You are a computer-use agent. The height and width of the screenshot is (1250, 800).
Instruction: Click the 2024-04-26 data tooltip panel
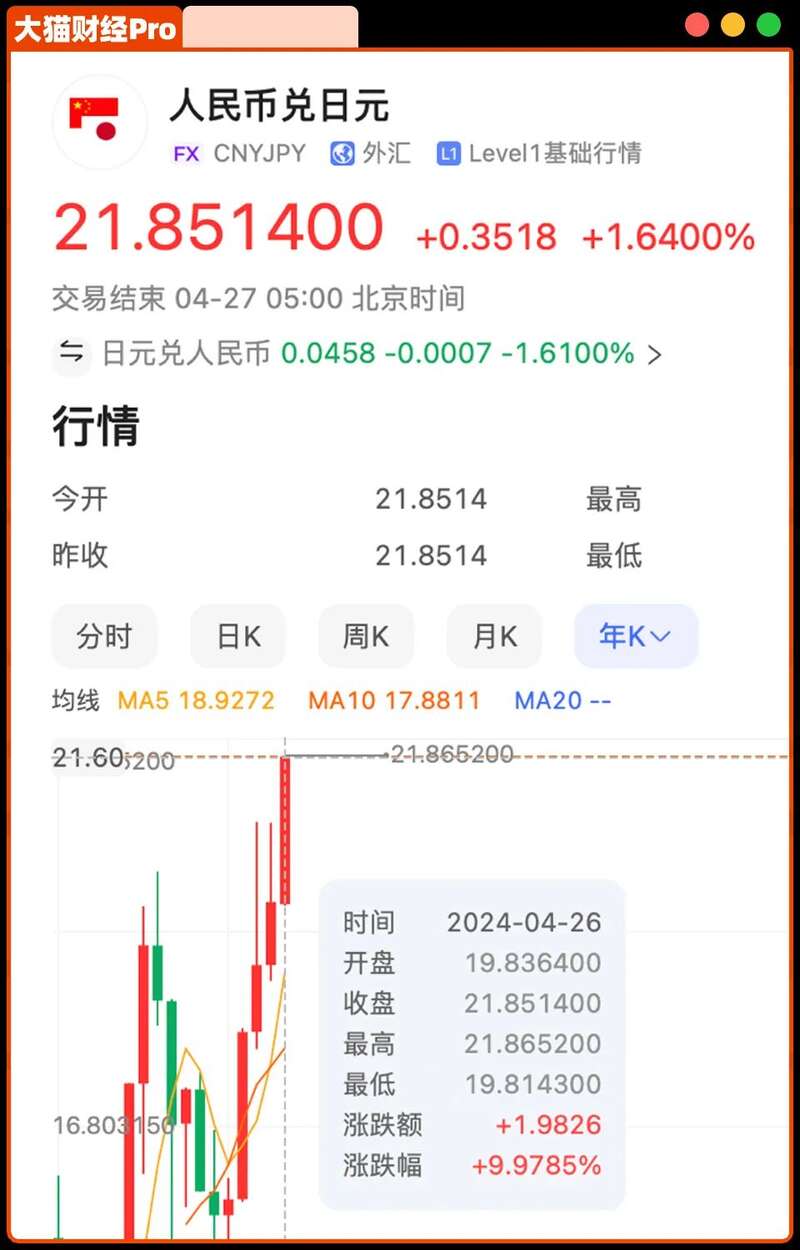click(470, 1040)
